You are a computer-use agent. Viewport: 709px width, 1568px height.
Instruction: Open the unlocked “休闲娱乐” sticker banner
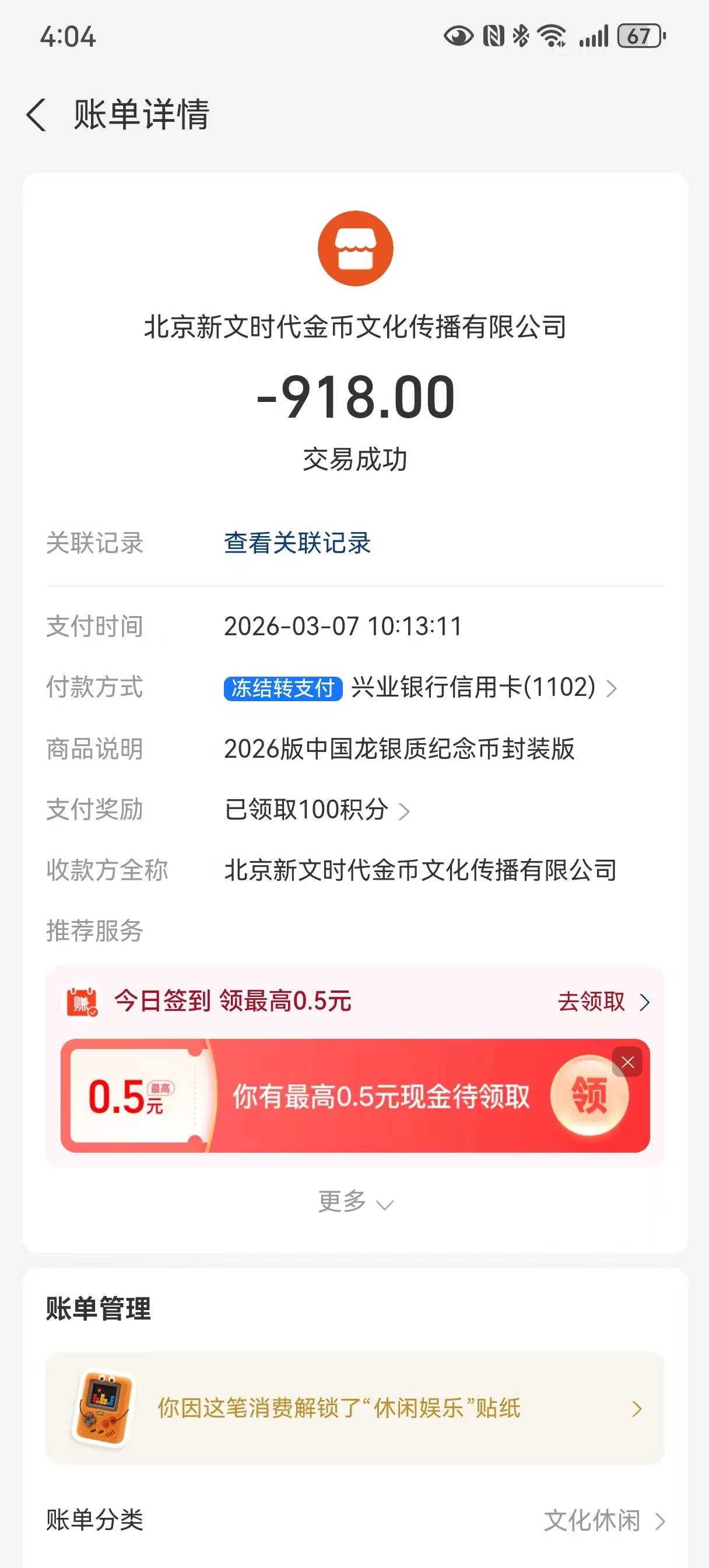[x=356, y=1409]
